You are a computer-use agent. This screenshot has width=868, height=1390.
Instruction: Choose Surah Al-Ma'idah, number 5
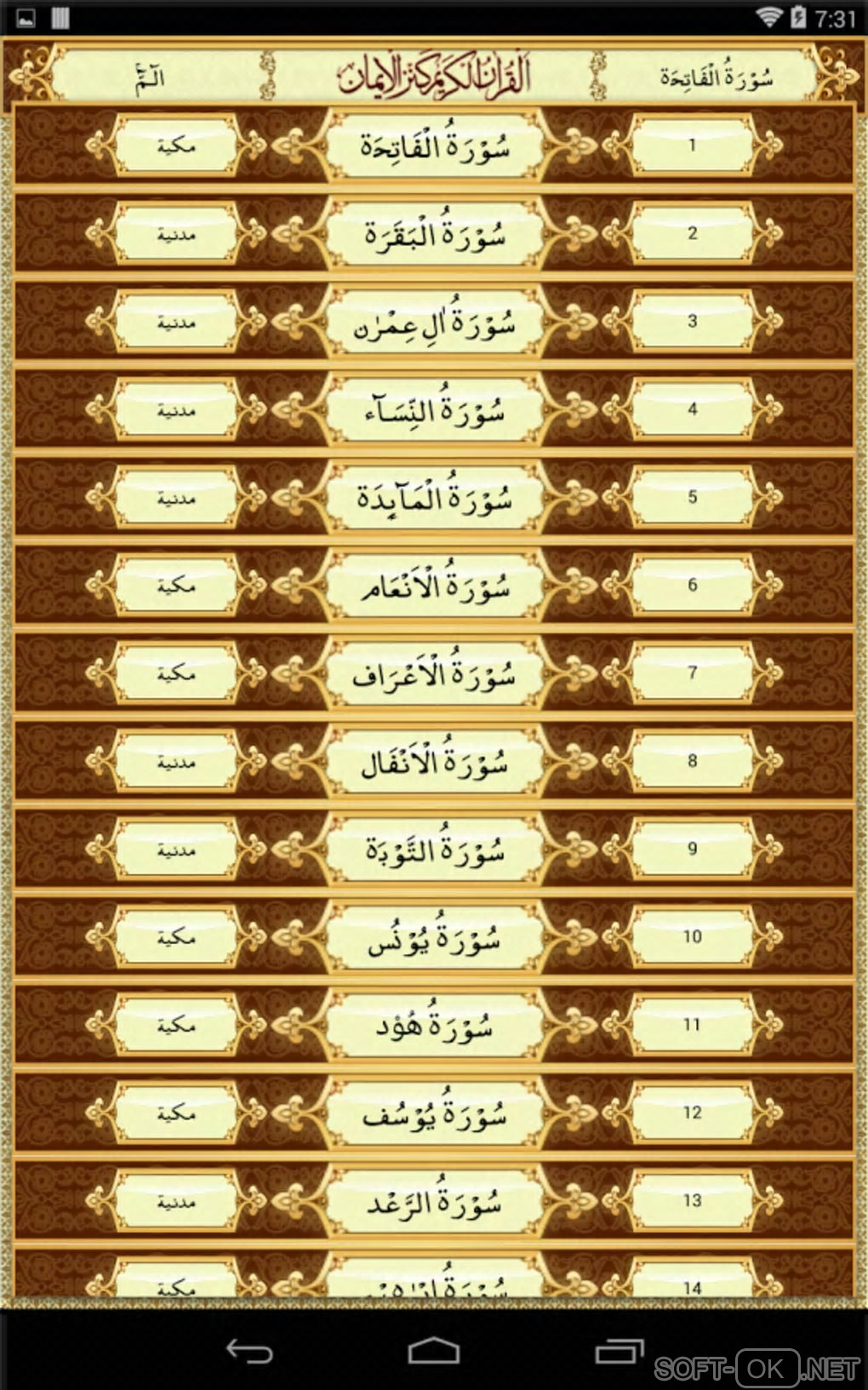(x=434, y=498)
